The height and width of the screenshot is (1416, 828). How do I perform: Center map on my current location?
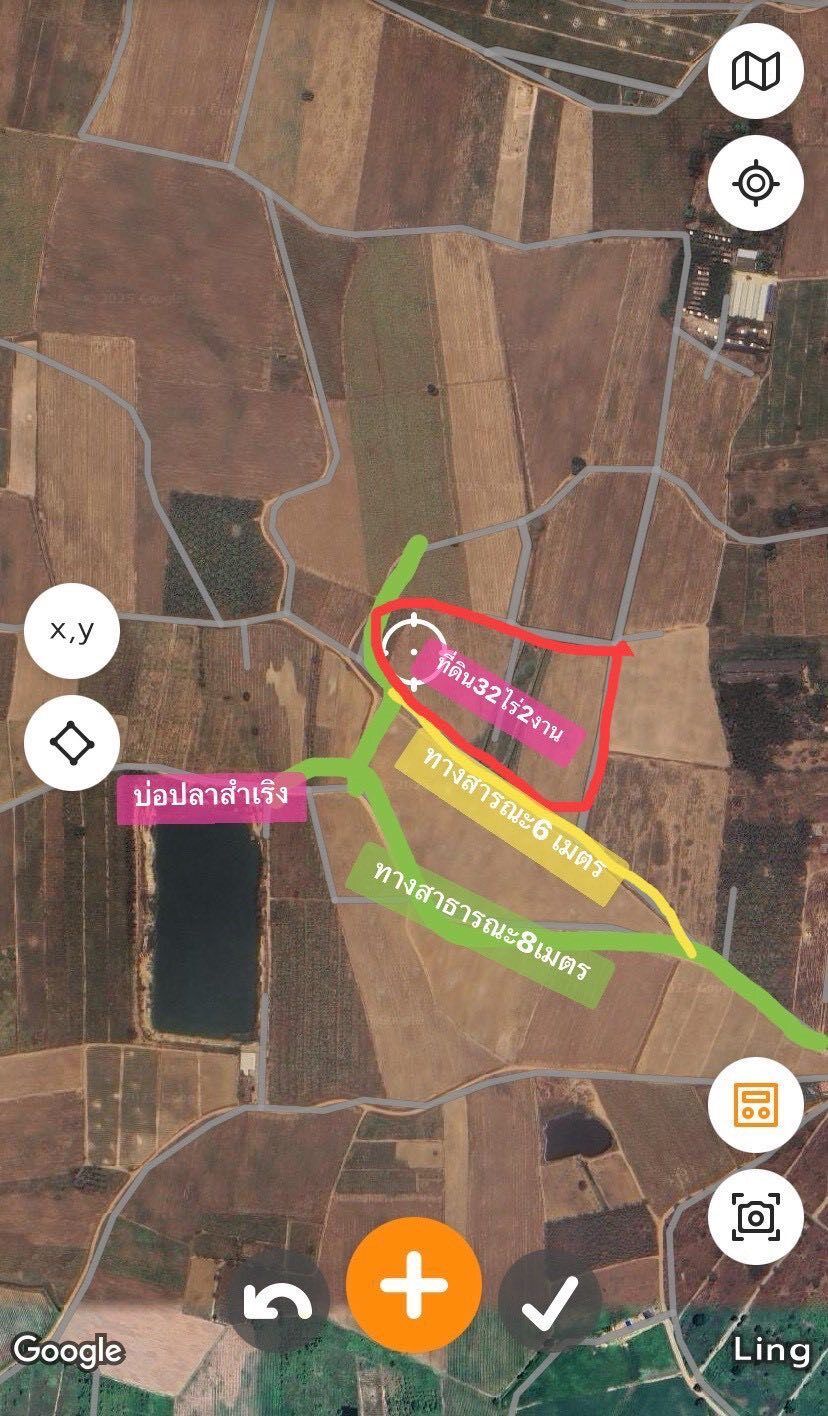point(756,183)
